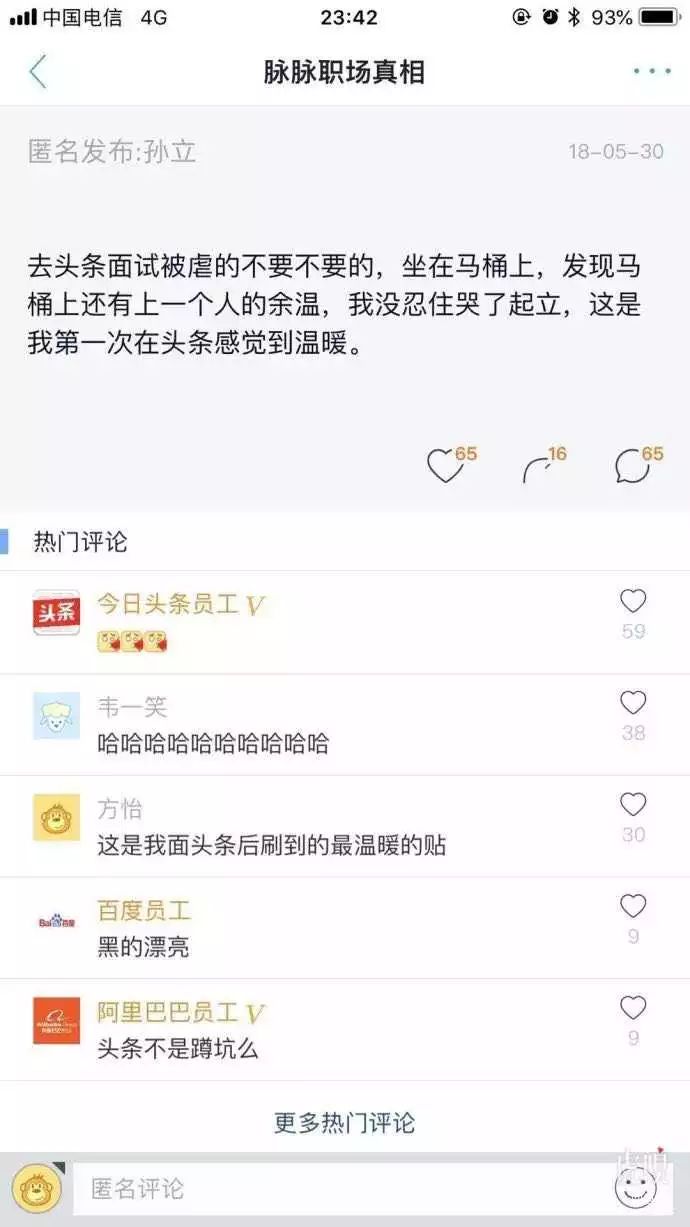Share the post via forward arrow

pyautogui.click(x=537, y=467)
